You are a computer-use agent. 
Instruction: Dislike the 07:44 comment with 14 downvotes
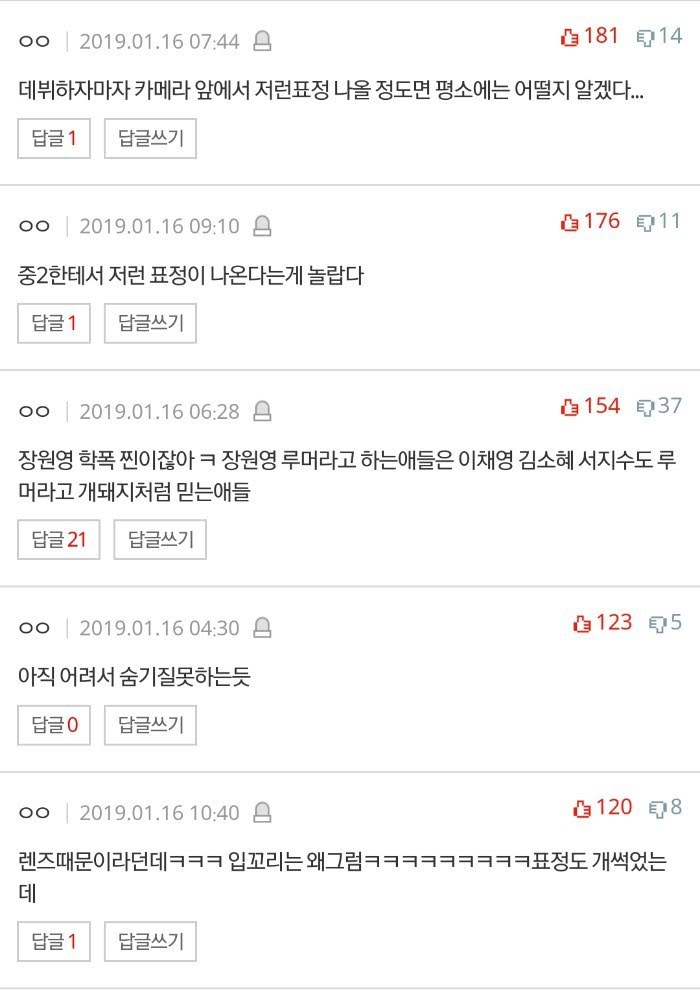pos(646,38)
